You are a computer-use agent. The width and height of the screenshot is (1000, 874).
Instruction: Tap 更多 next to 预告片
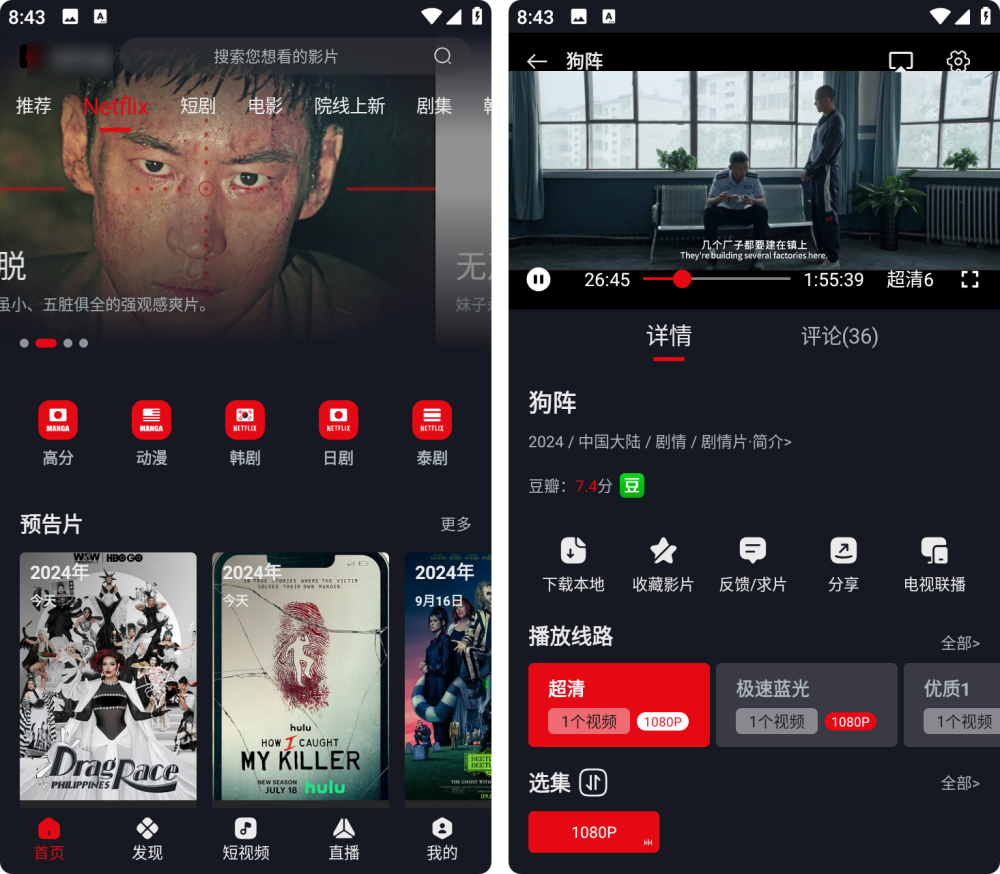456,524
